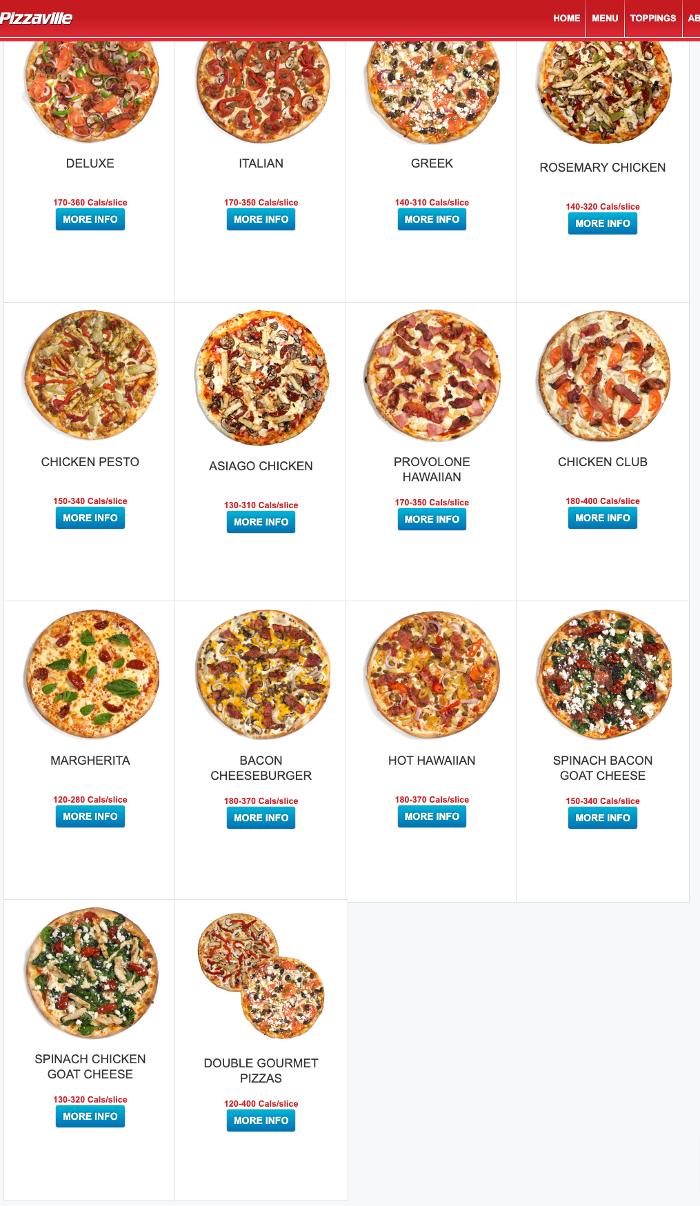Tap More Info under Chicken Pesto
Viewport: 700px width, 1206px height.
90,518
